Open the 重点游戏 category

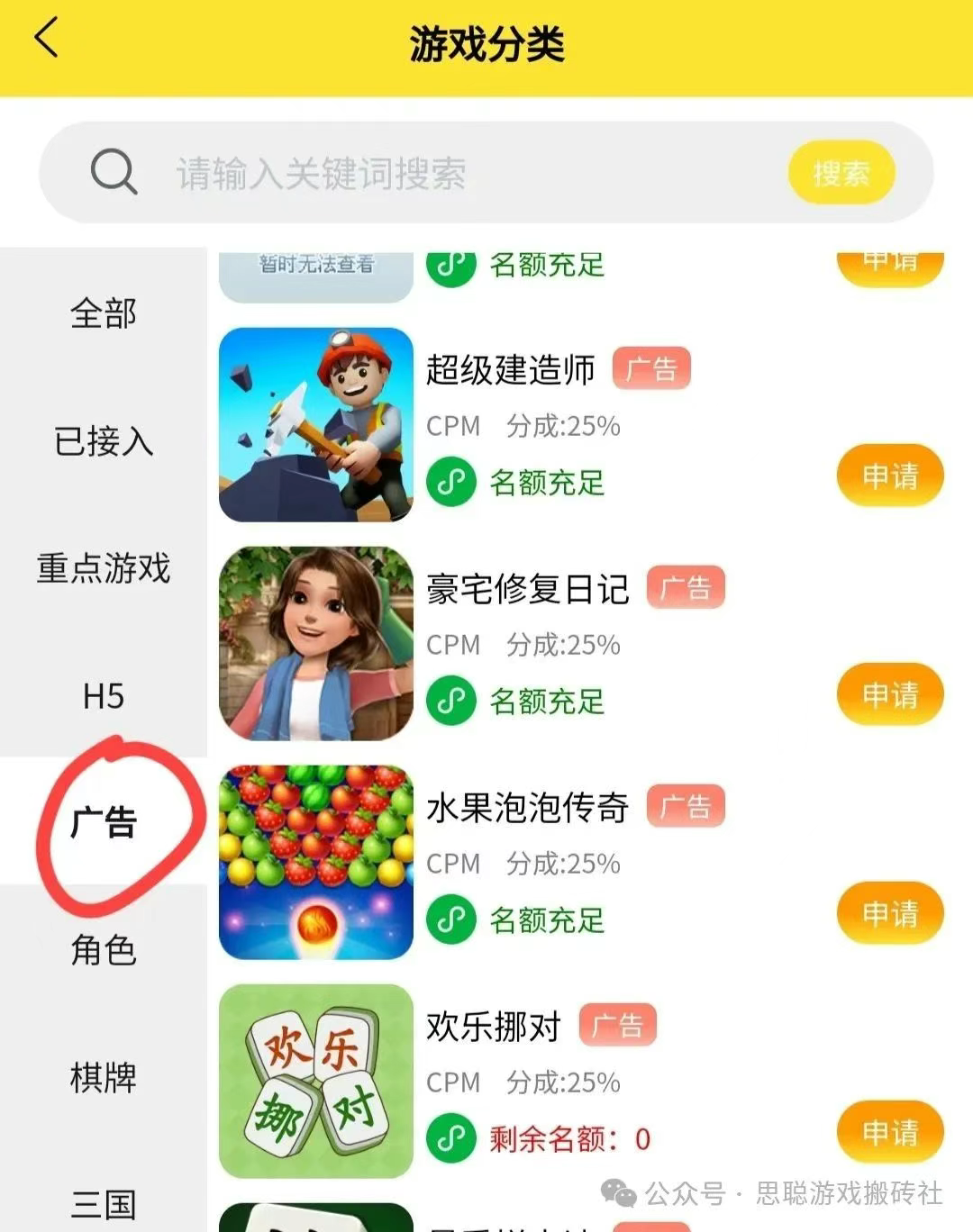point(102,569)
